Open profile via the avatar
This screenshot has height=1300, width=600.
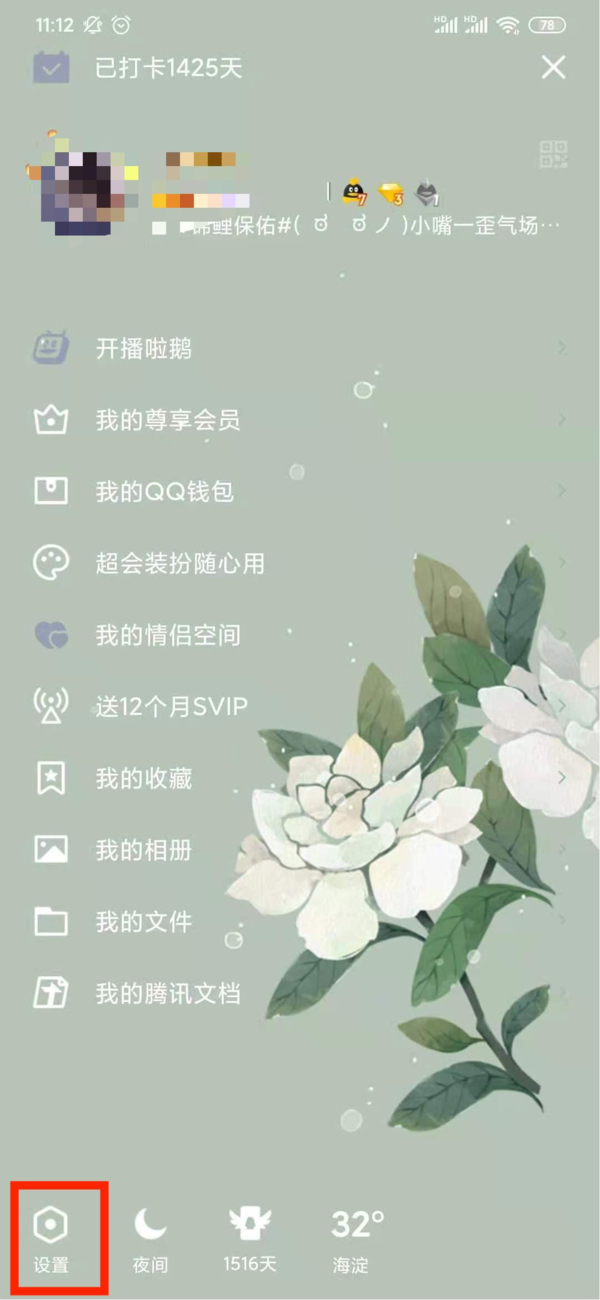[82, 181]
